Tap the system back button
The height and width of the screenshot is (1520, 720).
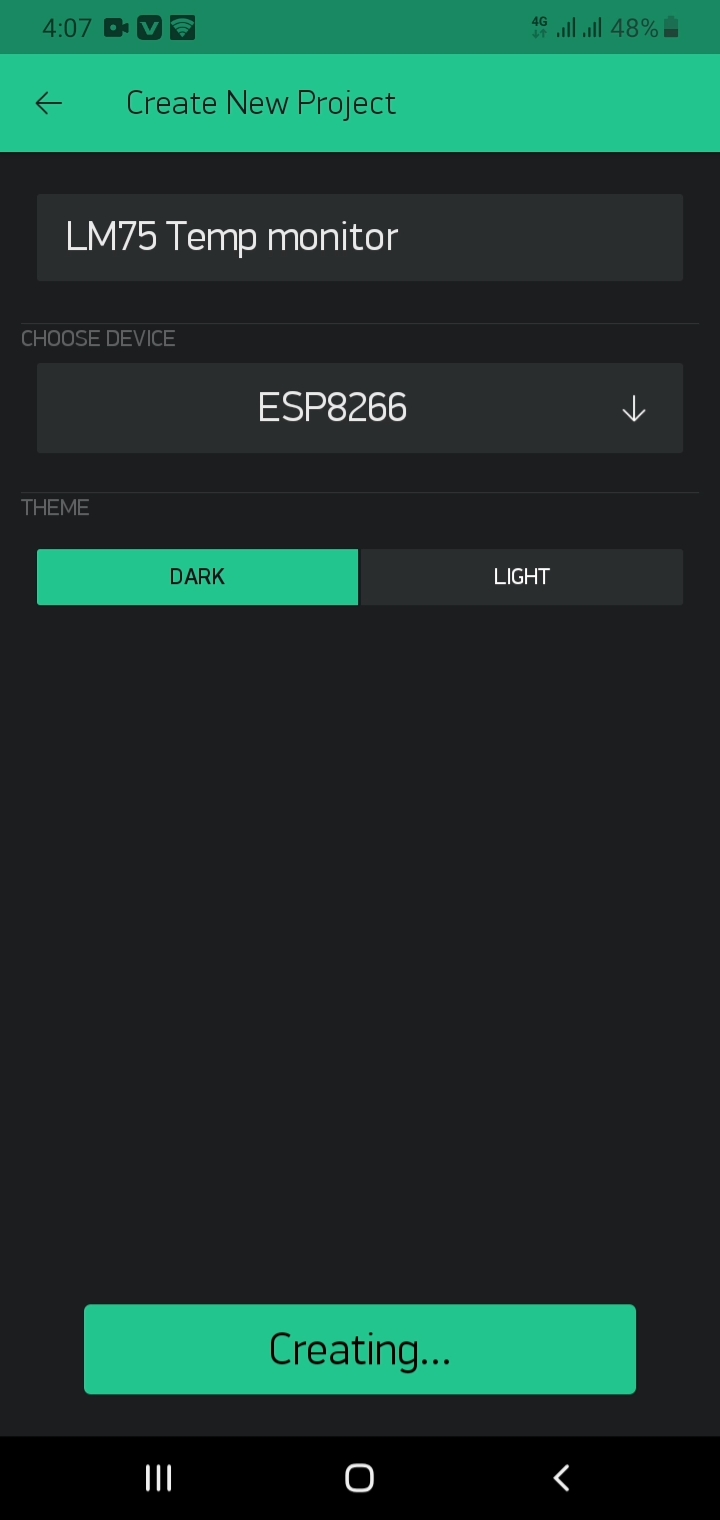point(561,1478)
